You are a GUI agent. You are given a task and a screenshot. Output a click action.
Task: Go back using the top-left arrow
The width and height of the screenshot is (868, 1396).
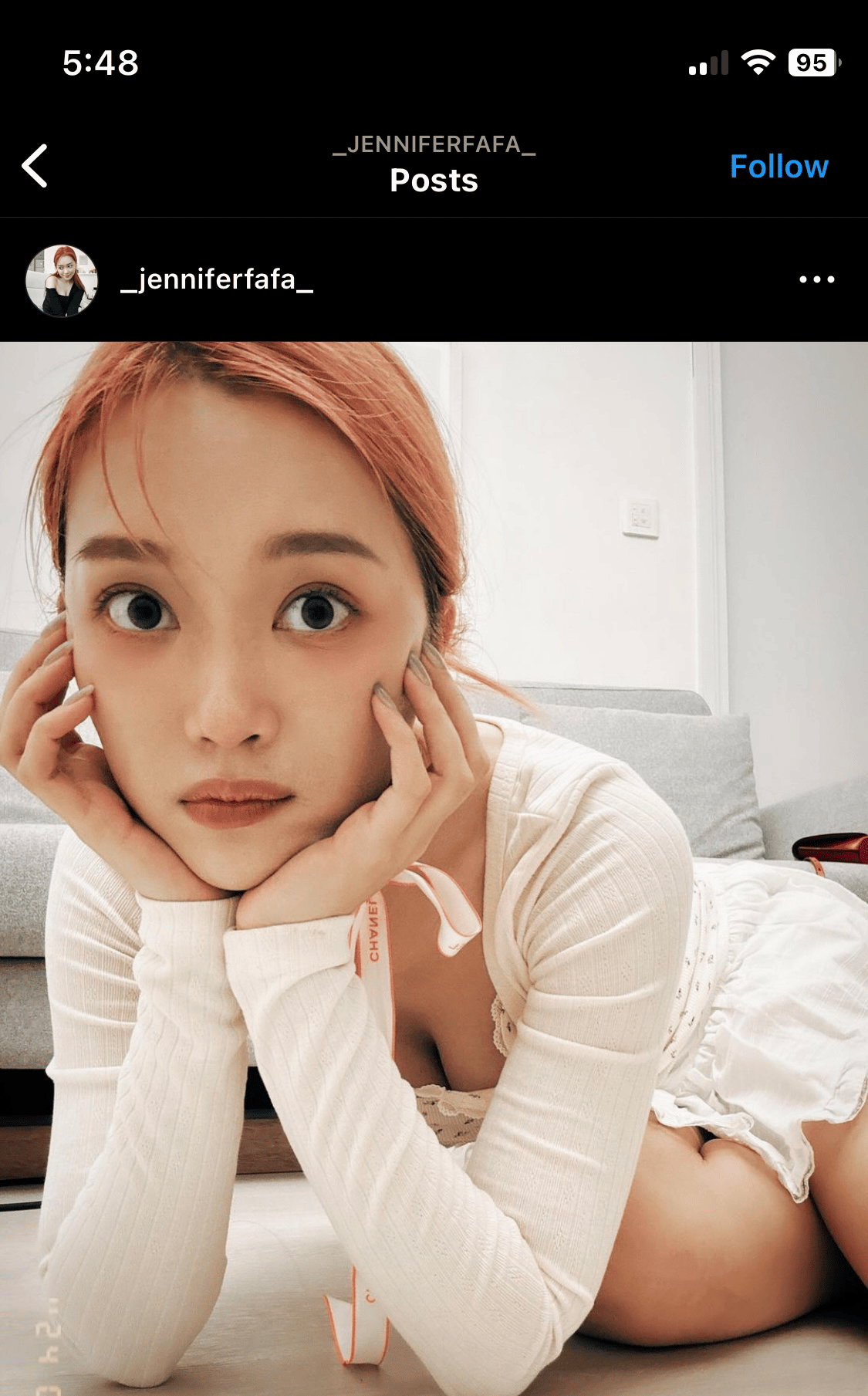[35, 166]
